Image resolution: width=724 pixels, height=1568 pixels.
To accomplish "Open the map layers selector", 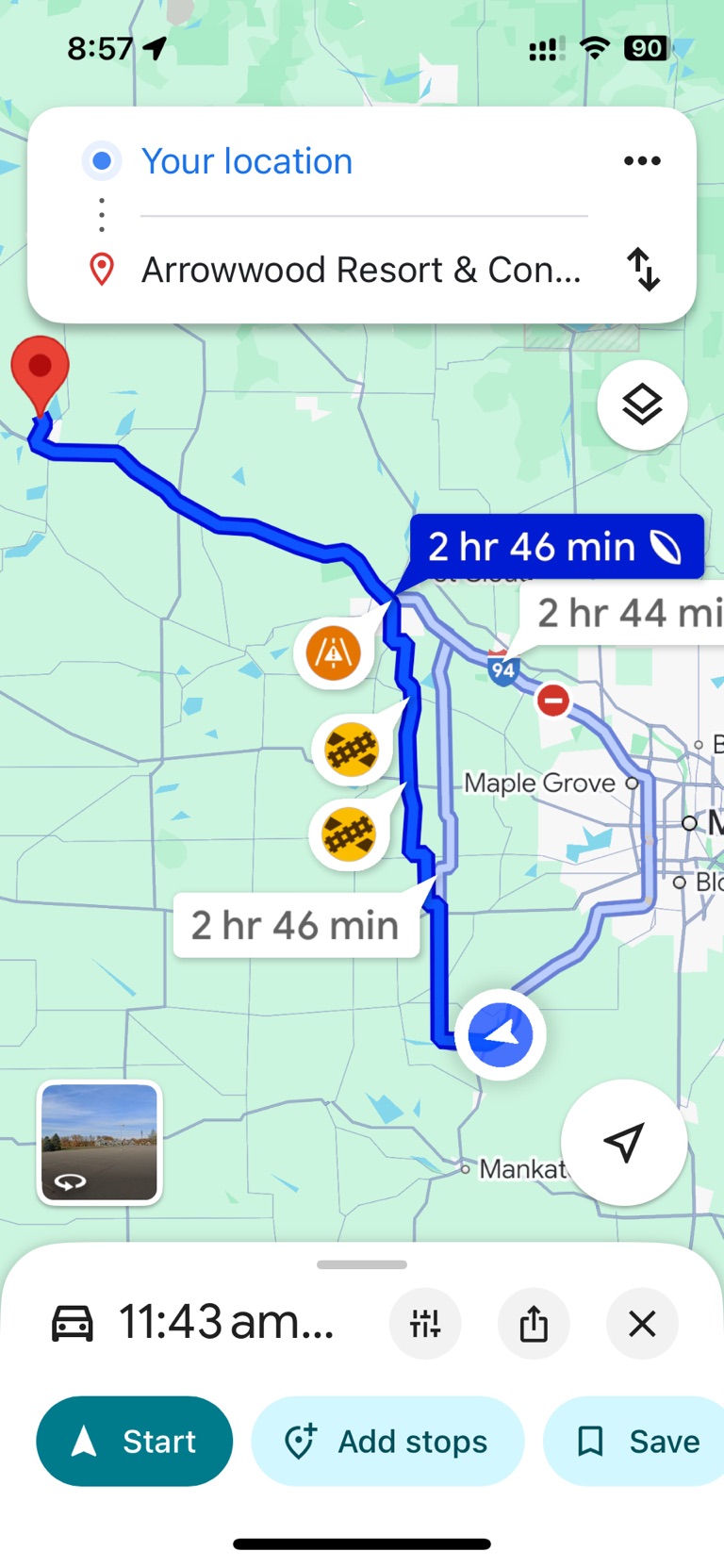I will (642, 405).
